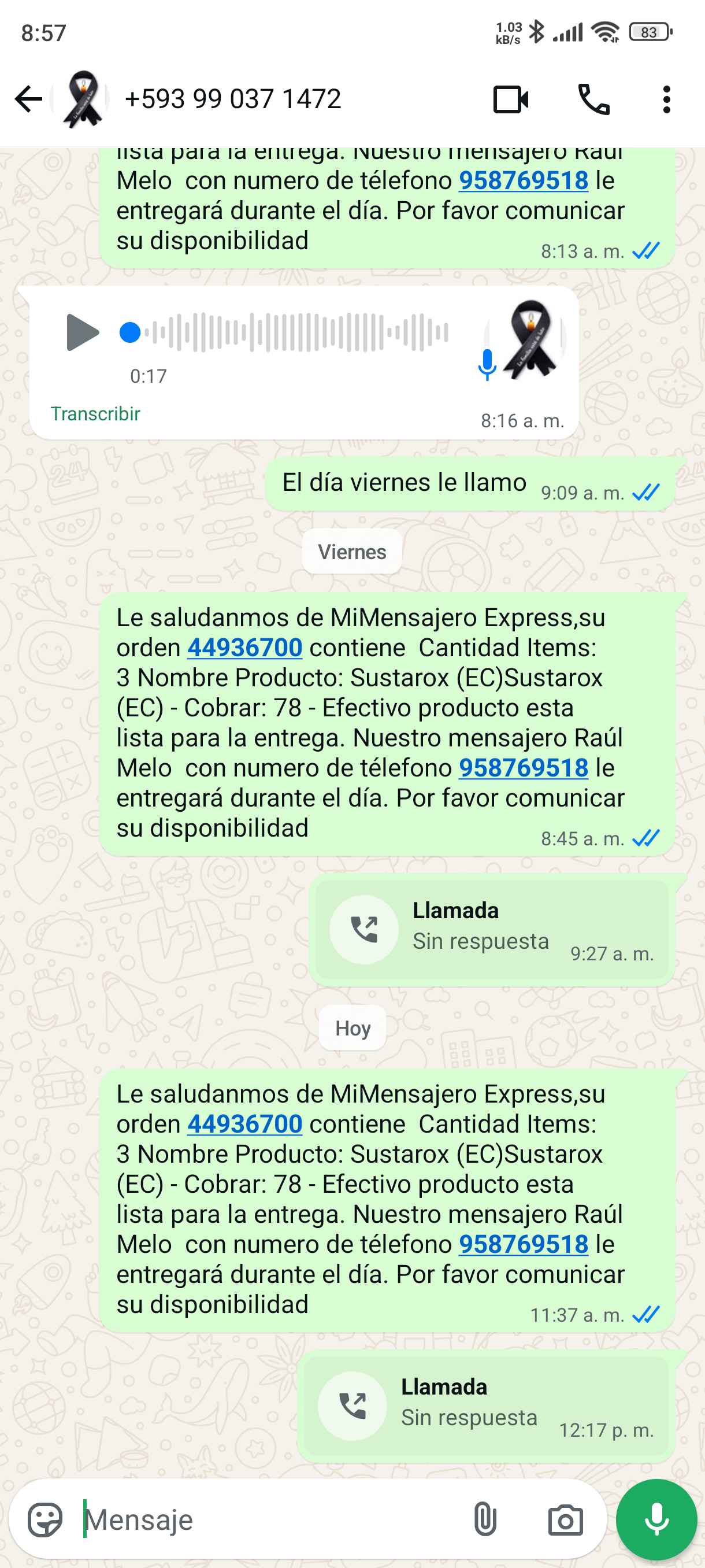
Task: Focus the Mensaje text field
Action: click(x=268, y=1519)
